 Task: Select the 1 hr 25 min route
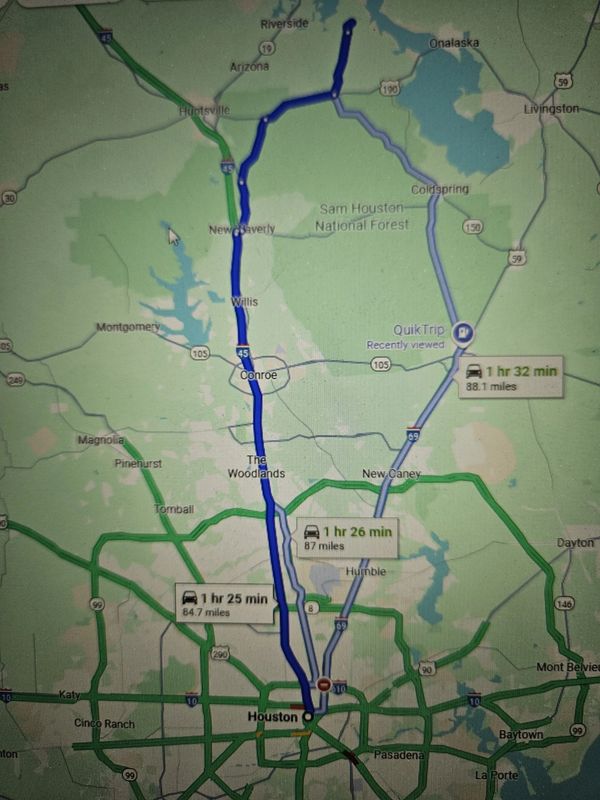[225, 604]
